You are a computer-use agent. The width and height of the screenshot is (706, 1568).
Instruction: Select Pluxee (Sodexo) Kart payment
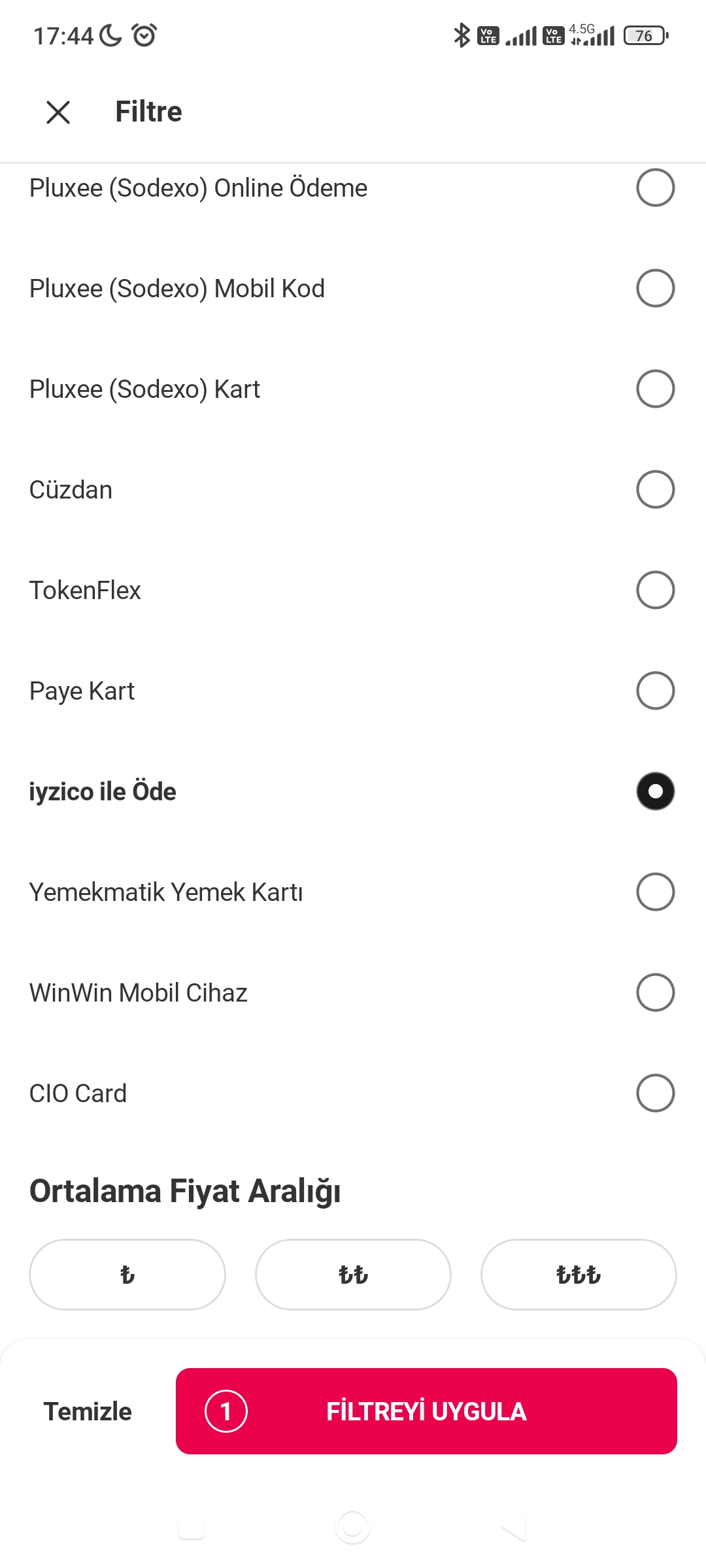(x=655, y=389)
